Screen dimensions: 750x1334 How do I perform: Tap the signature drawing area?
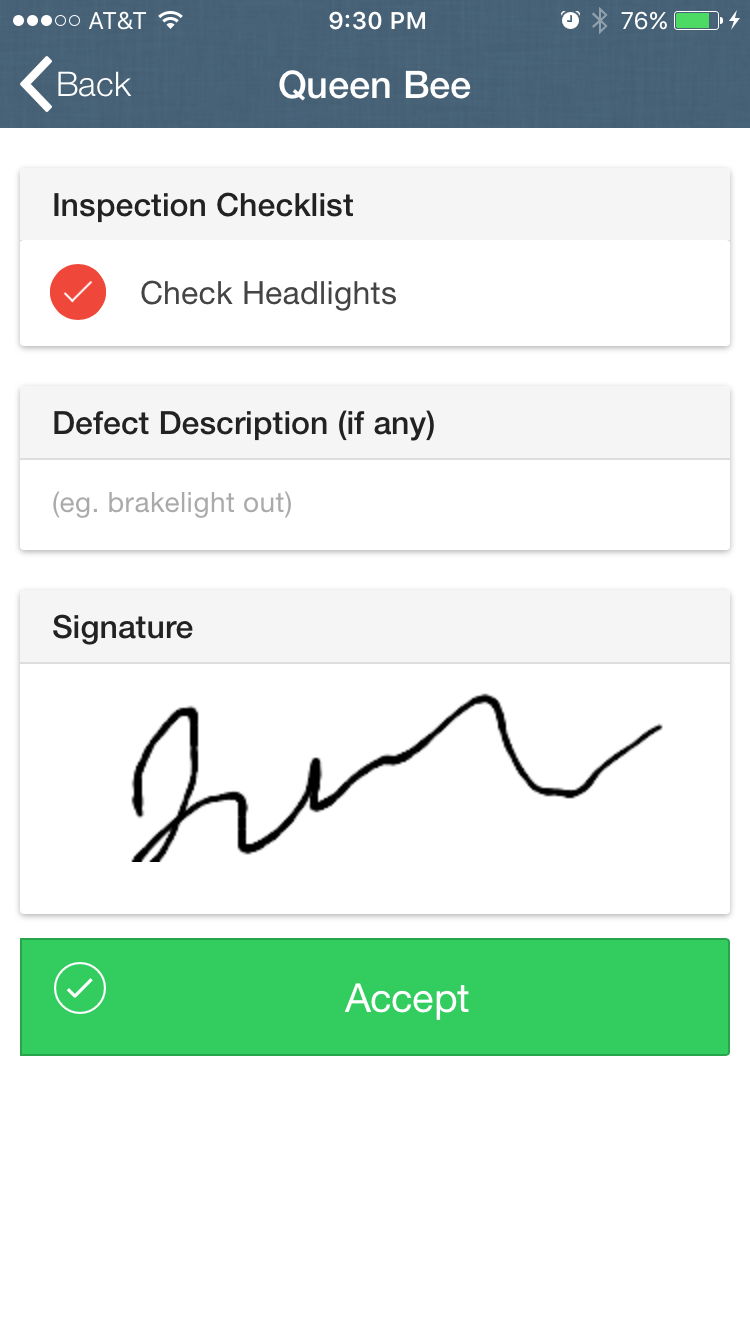tap(375, 788)
